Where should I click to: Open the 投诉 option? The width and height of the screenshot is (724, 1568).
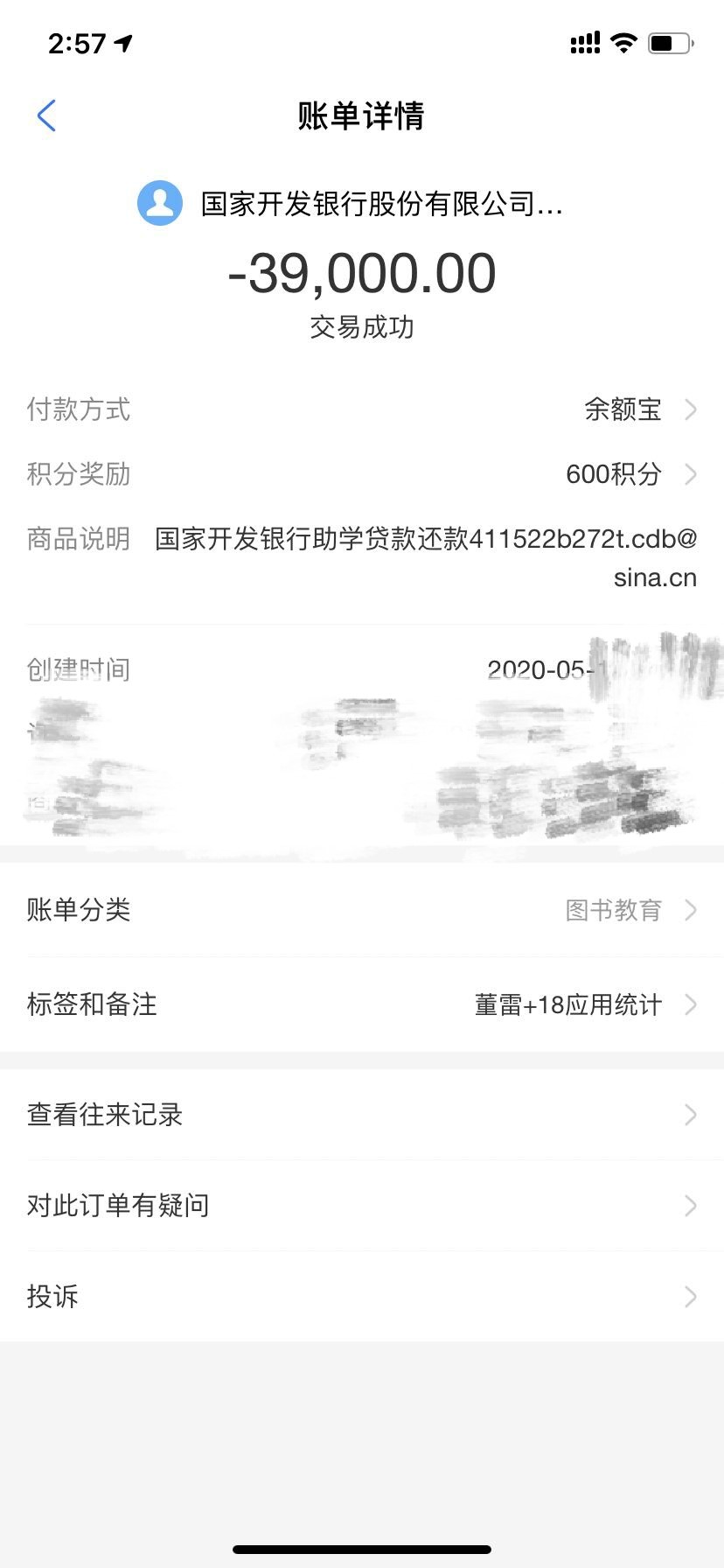[362, 1296]
